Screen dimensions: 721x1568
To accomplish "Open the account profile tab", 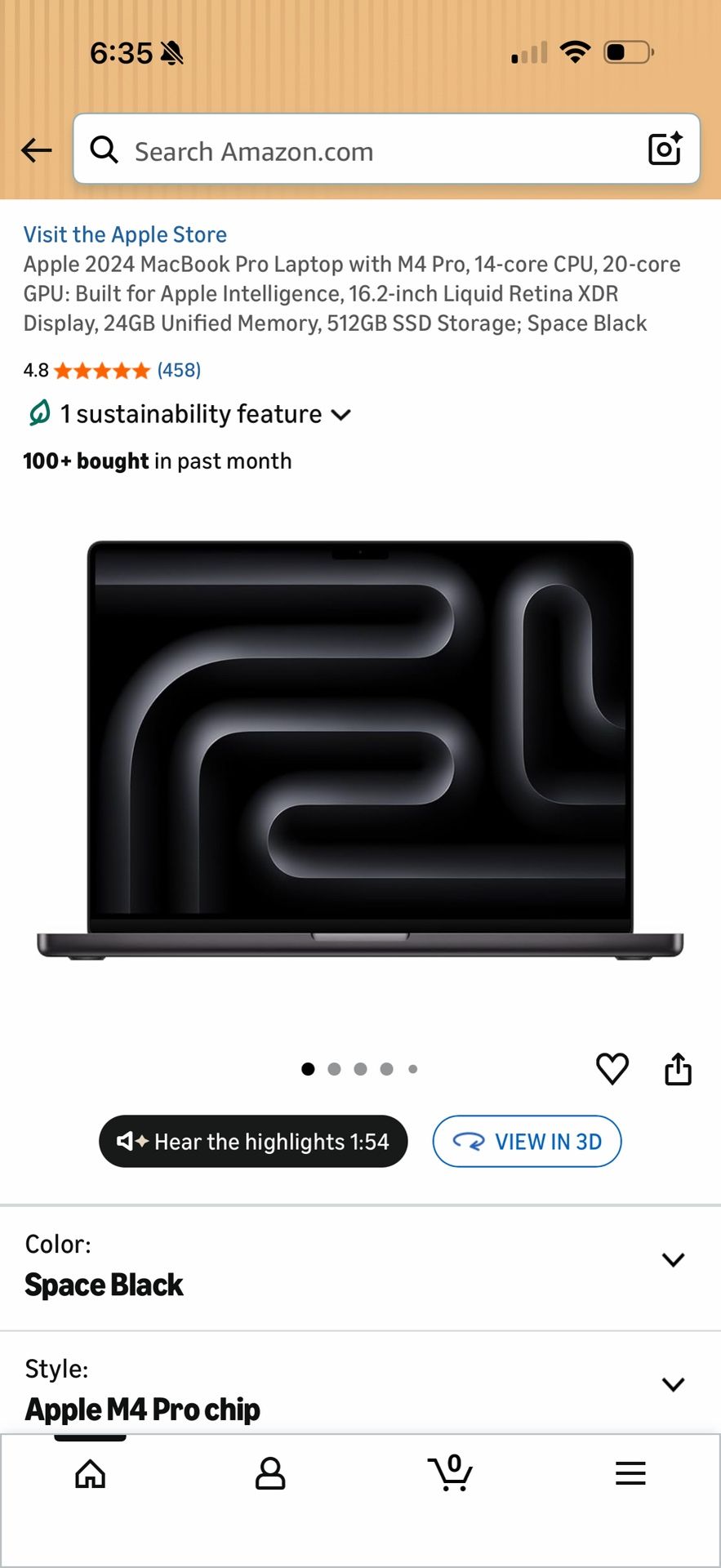I will [x=270, y=1473].
